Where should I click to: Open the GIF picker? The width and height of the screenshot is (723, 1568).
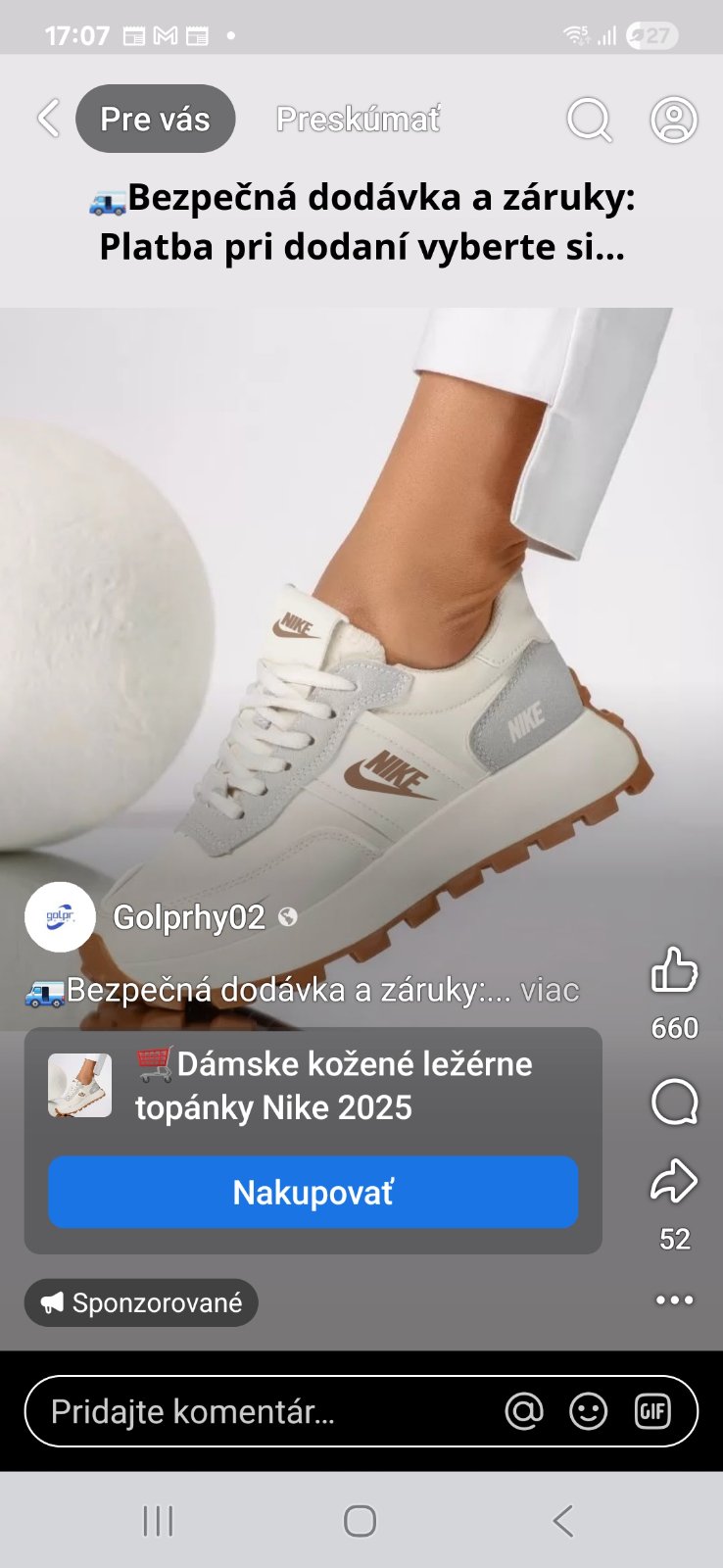click(x=652, y=1411)
